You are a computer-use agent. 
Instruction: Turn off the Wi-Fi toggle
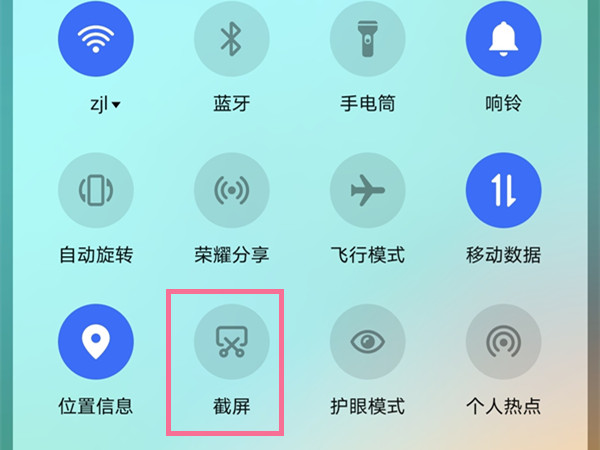(96, 38)
